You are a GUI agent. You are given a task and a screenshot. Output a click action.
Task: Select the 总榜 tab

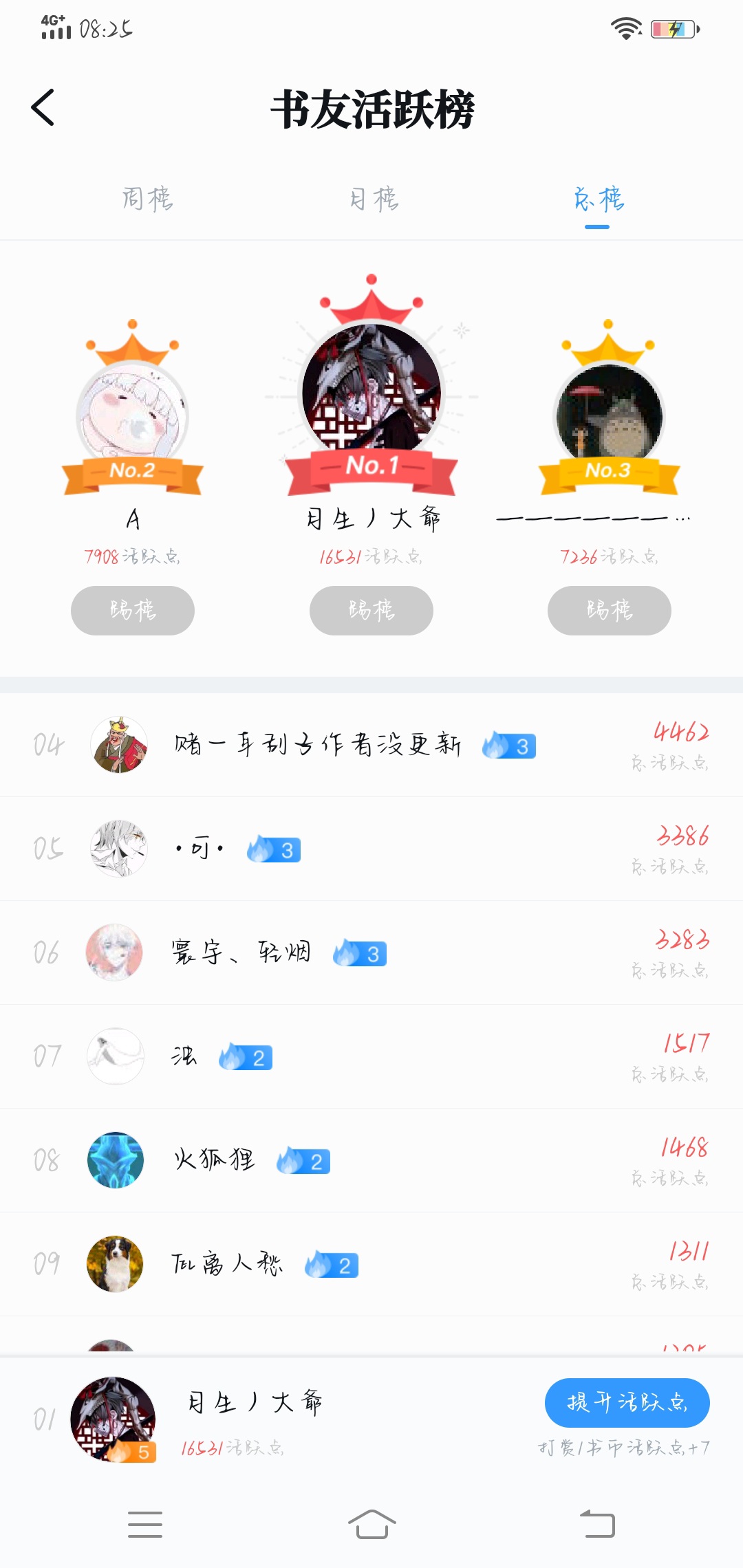point(599,199)
